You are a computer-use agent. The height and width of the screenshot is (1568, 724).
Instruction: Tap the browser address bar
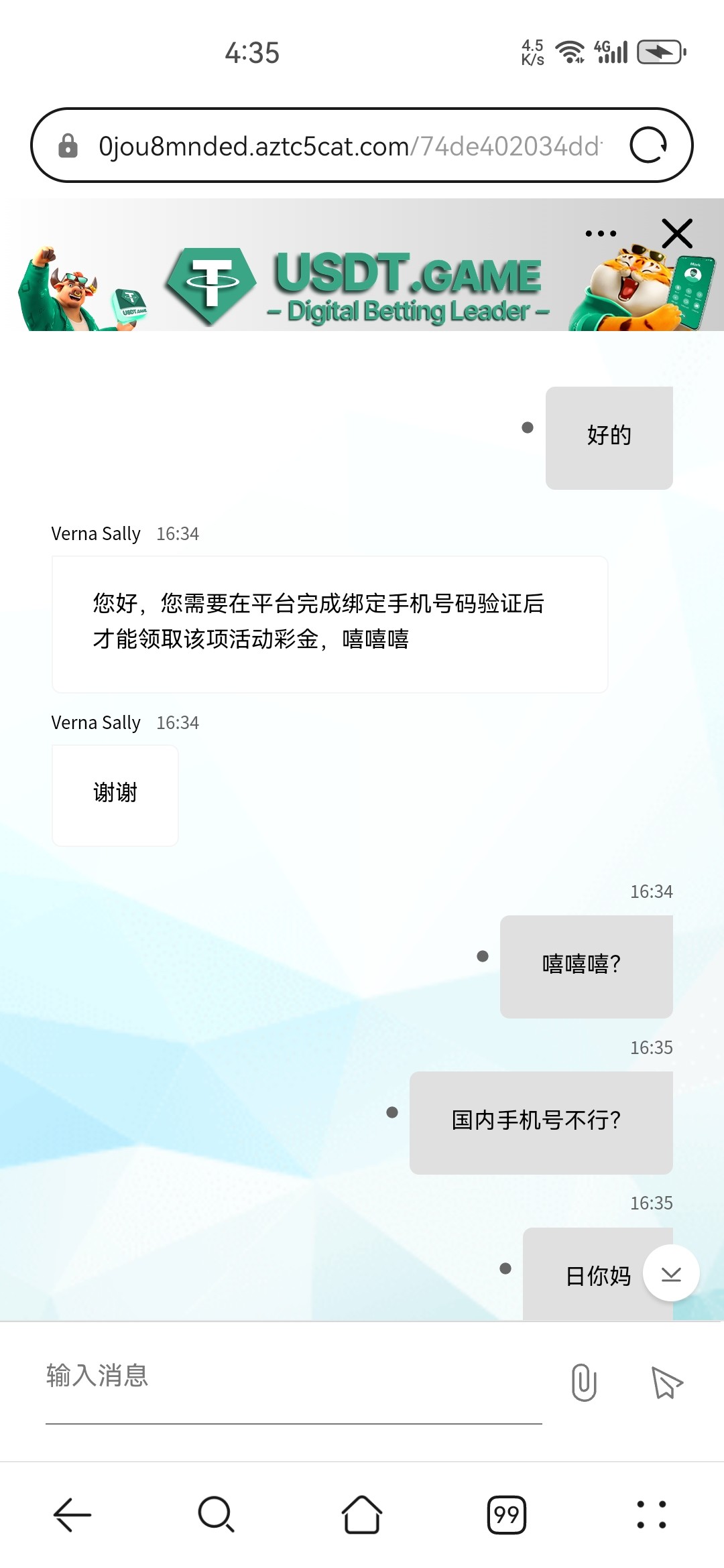(x=349, y=145)
